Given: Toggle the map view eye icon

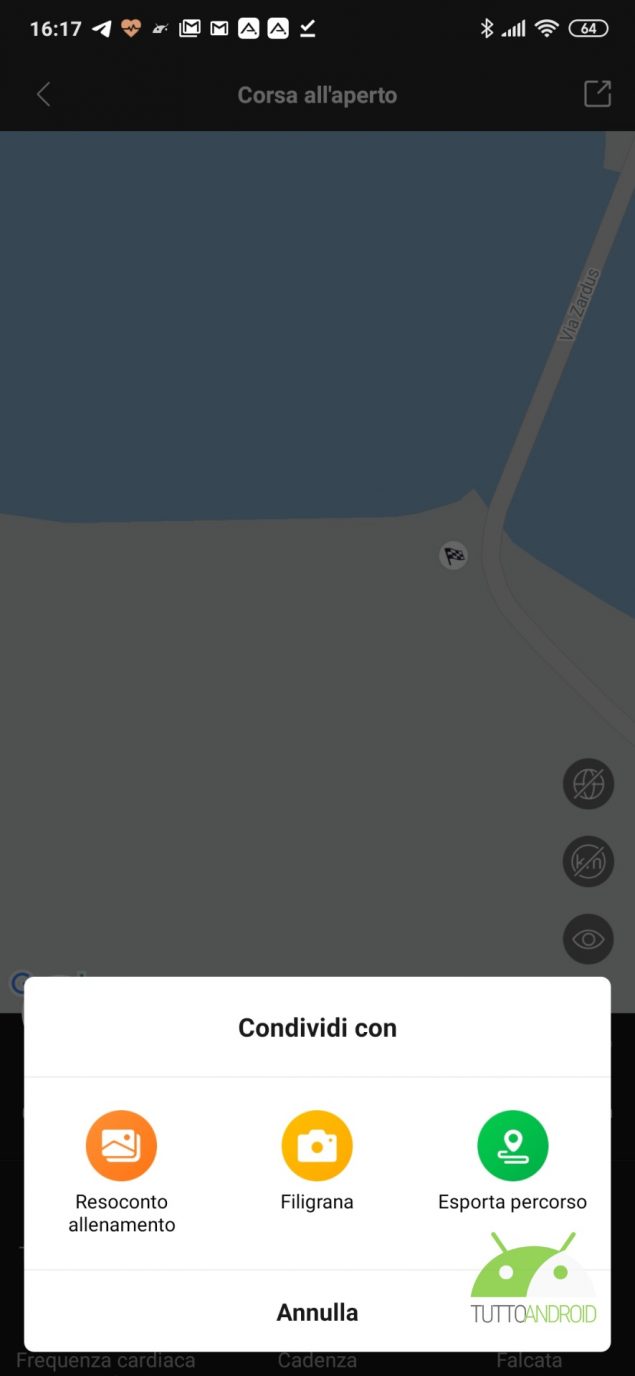Looking at the screenshot, I should pyautogui.click(x=588, y=939).
